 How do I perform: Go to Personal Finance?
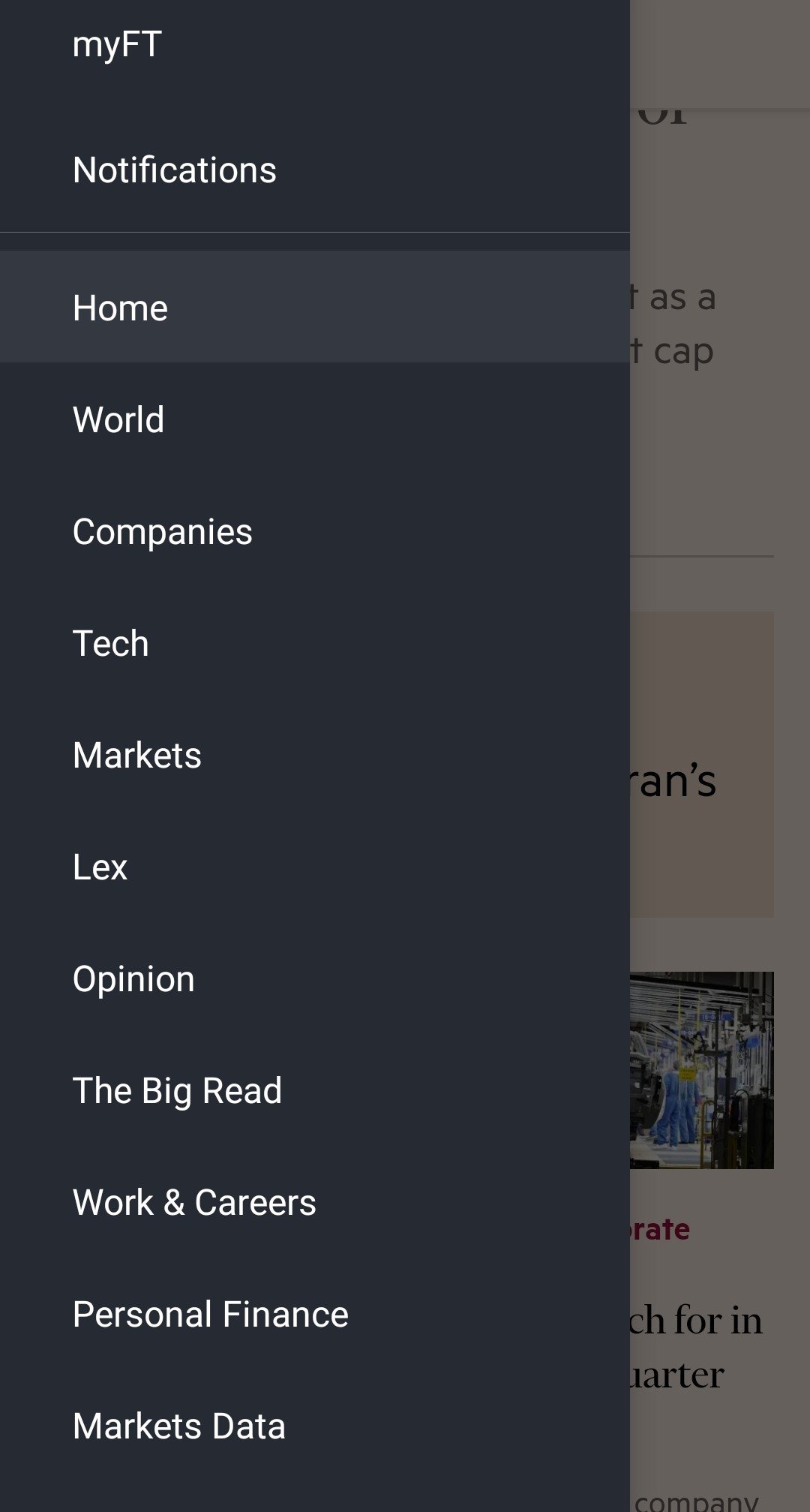[315, 1314]
